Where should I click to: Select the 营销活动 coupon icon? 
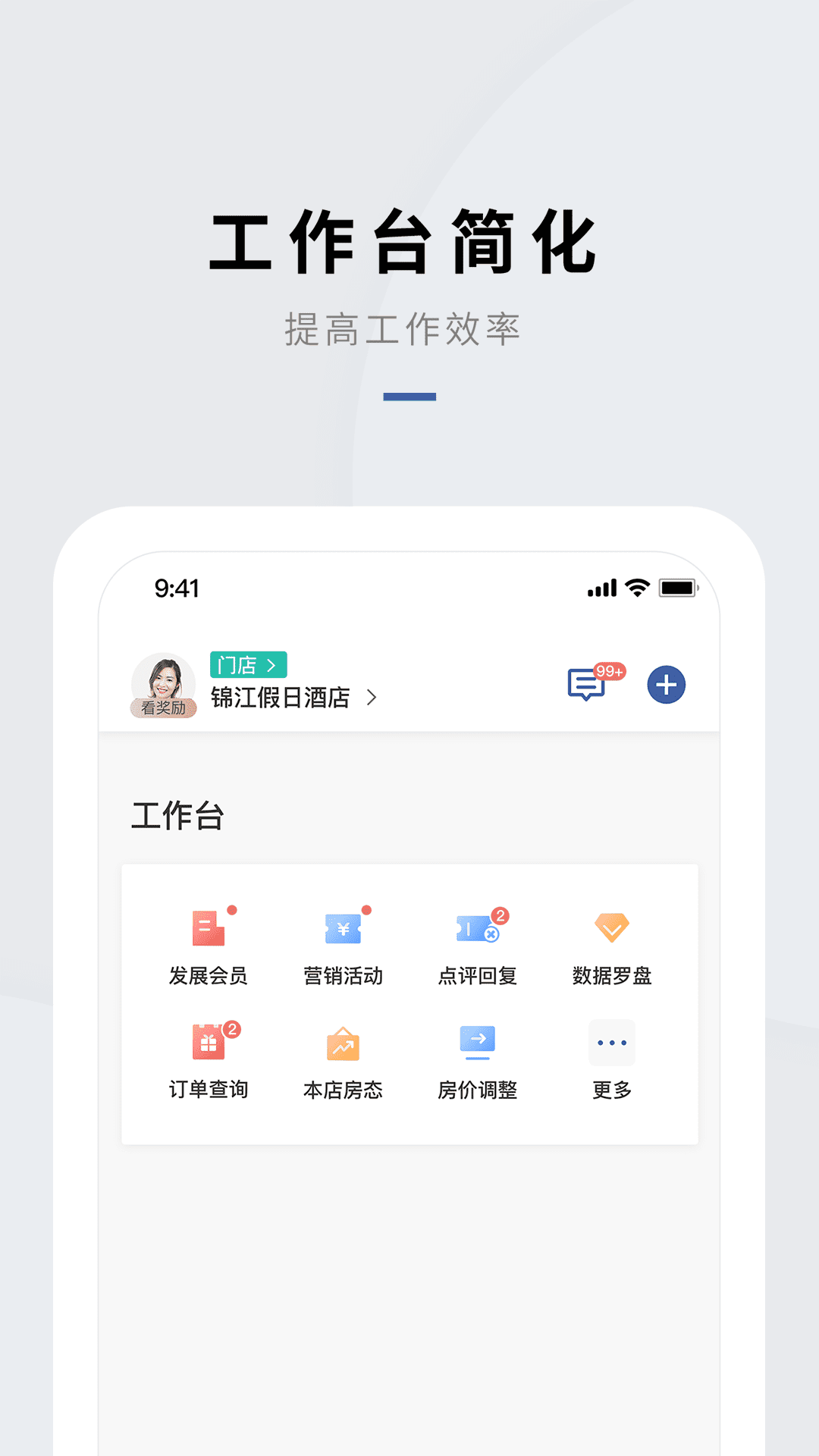(343, 927)
